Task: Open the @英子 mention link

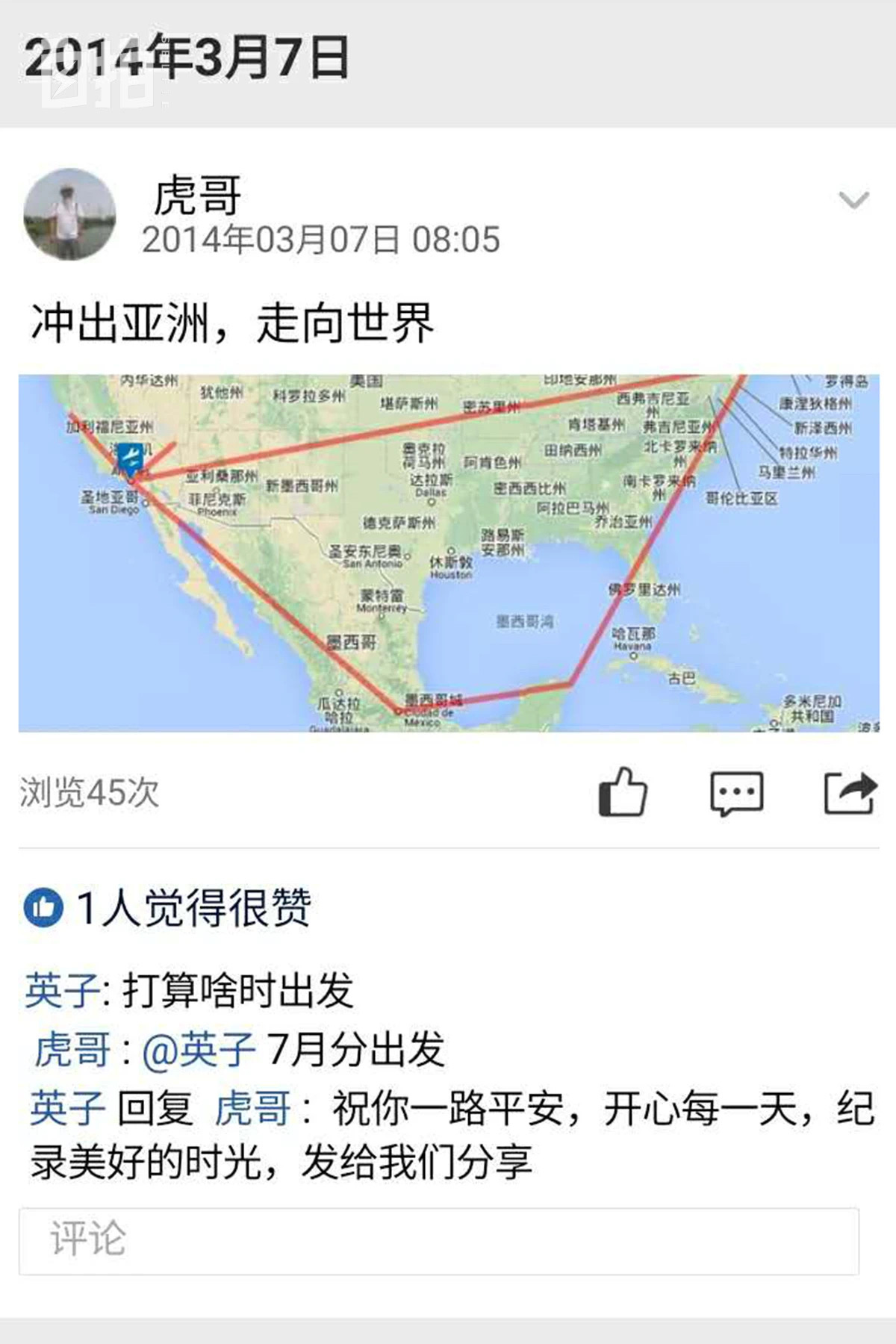Action: tap(199, 1049)
